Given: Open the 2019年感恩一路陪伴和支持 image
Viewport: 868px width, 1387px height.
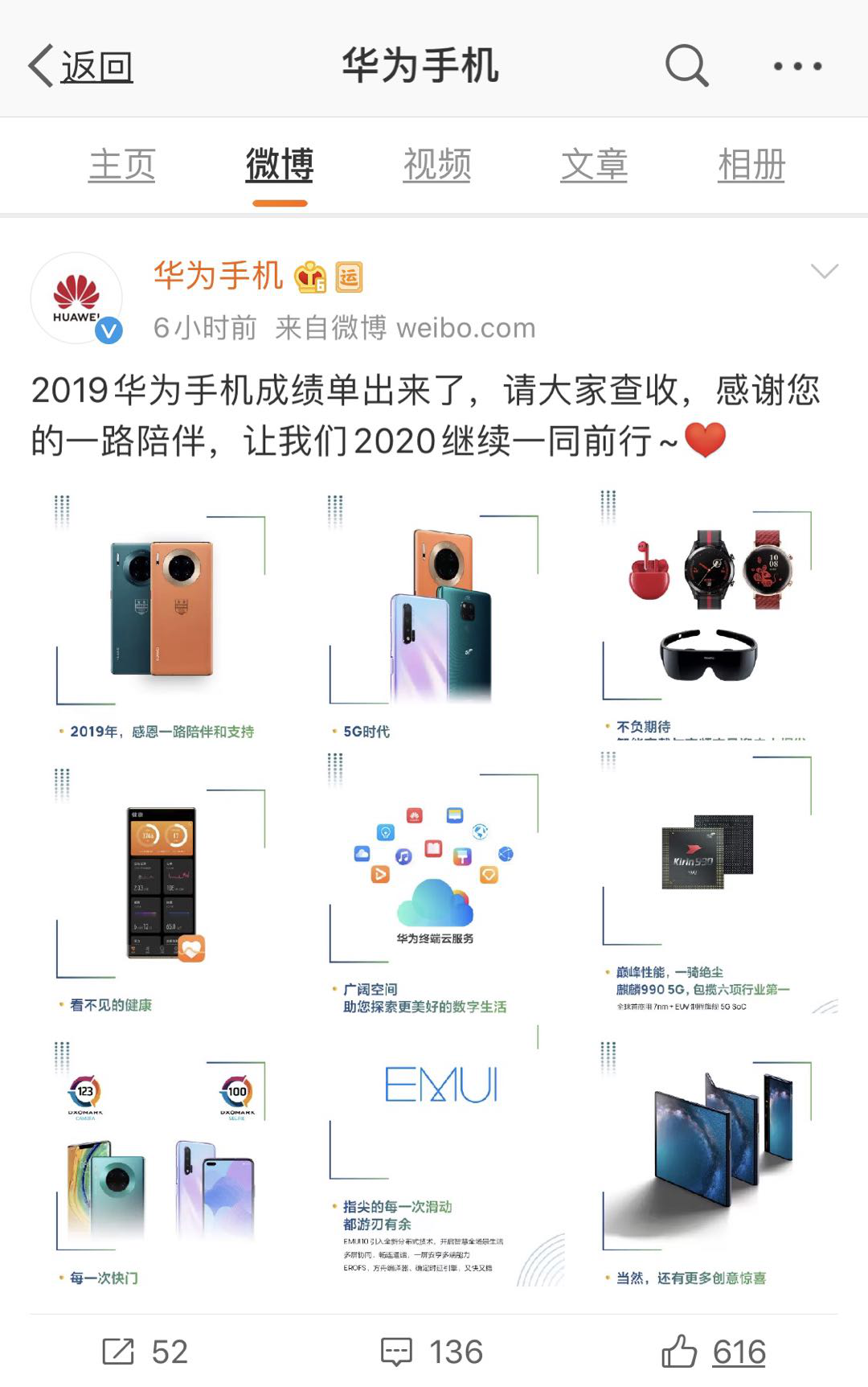Looking at the screenshot, I should point(161,615).
